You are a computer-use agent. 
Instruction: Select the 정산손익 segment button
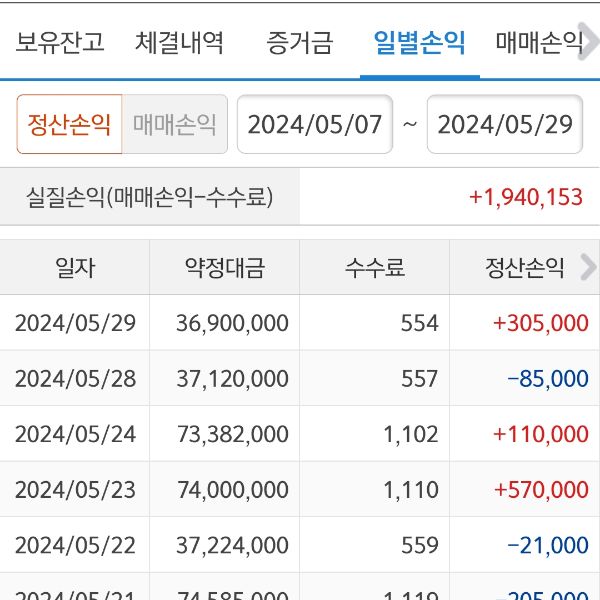pyautogui.click(x=69, y=124)
